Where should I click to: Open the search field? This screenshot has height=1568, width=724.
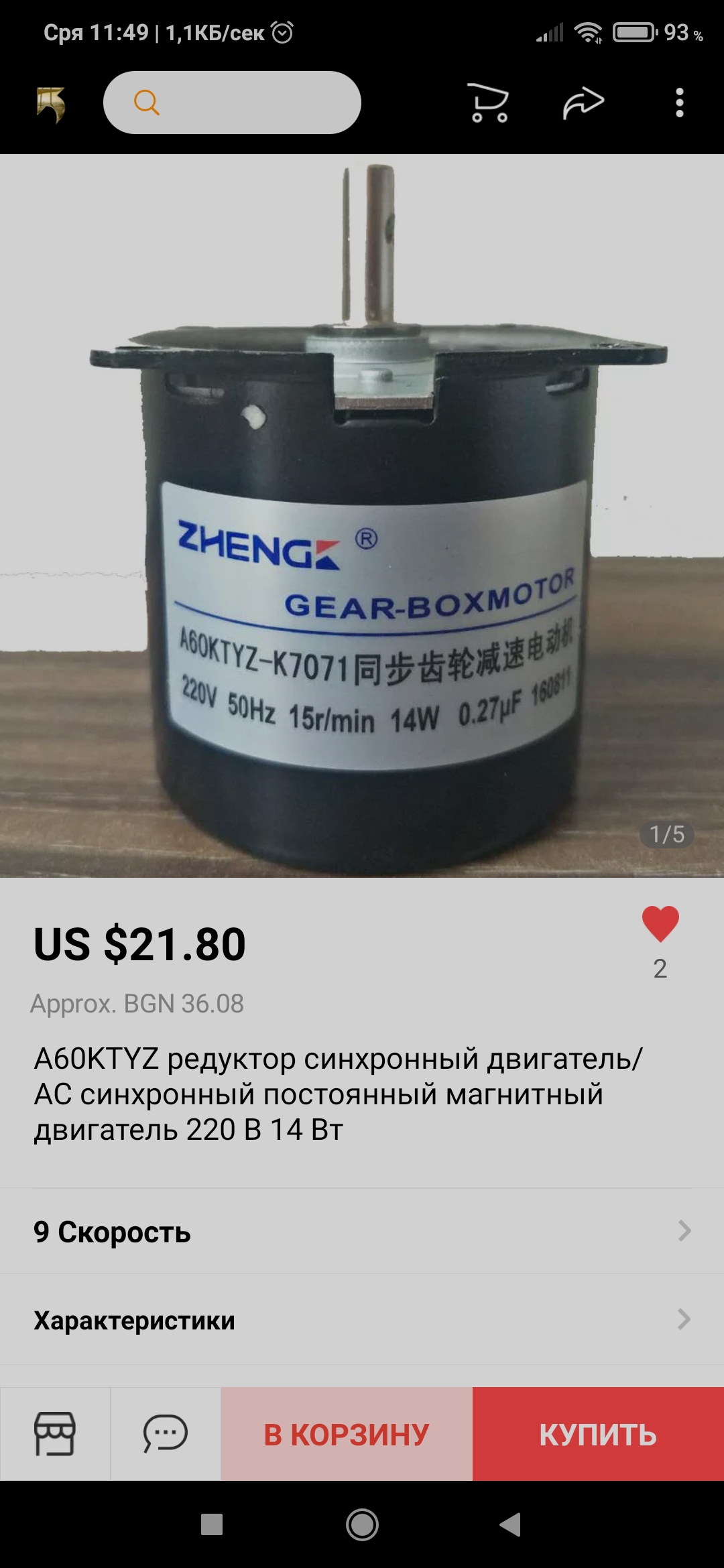point(232,103)
